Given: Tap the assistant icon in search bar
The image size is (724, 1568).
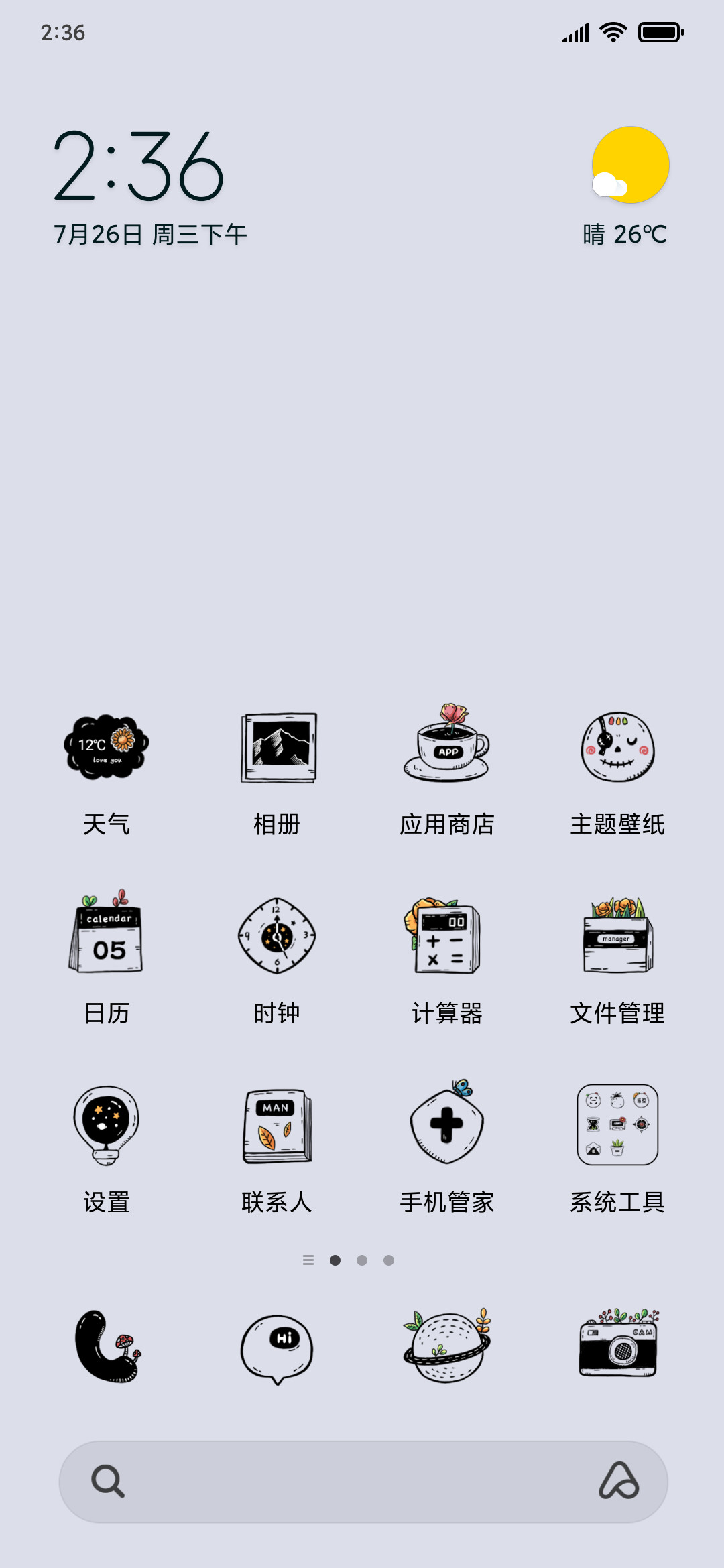Looking at the screenshot, I should click(x=618, y=1481).
